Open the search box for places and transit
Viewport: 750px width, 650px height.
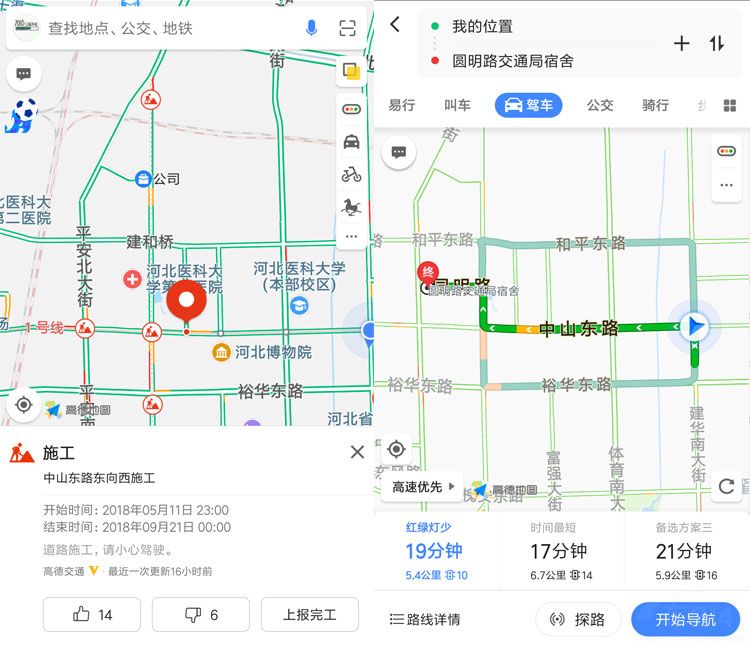pos(160,28)
